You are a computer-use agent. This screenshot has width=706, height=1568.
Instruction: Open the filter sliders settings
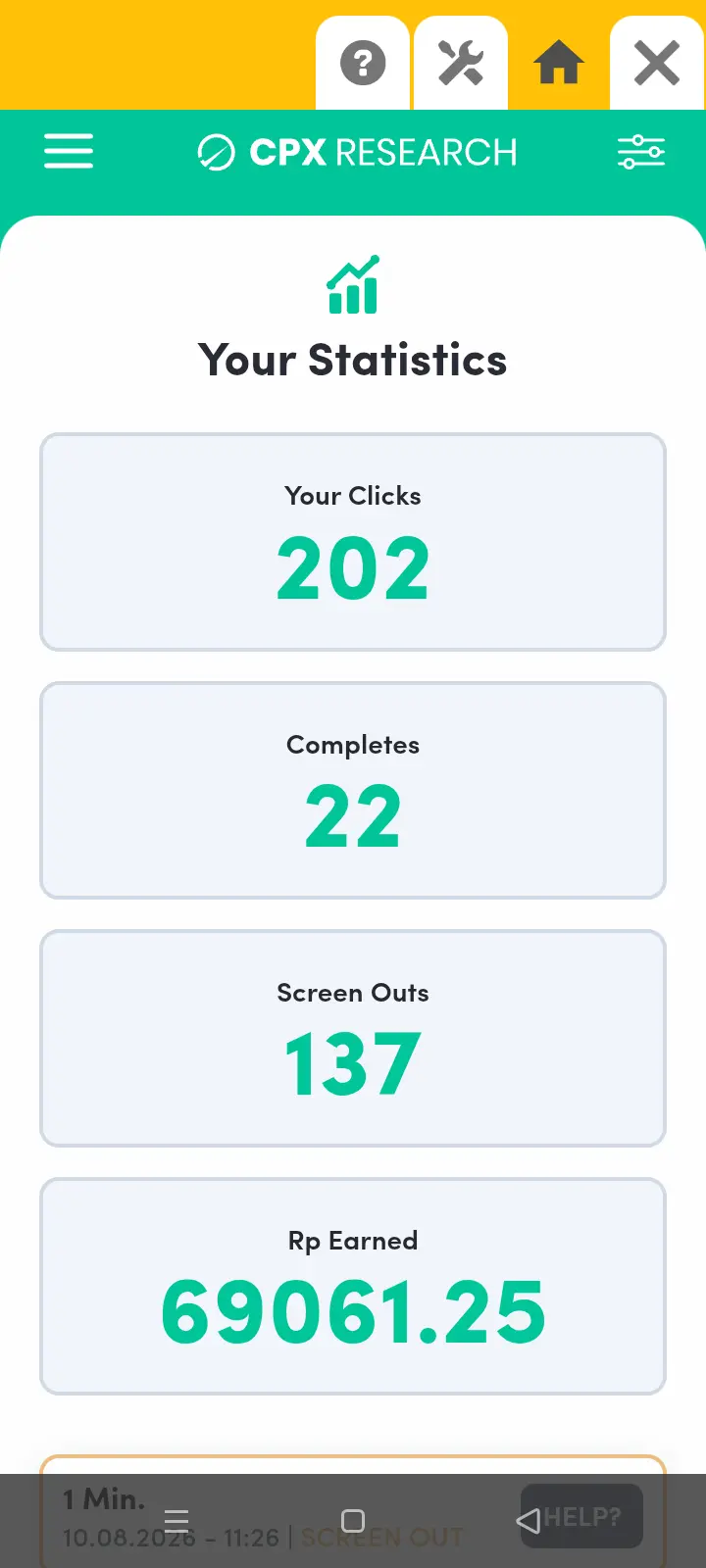coord(641,152)
